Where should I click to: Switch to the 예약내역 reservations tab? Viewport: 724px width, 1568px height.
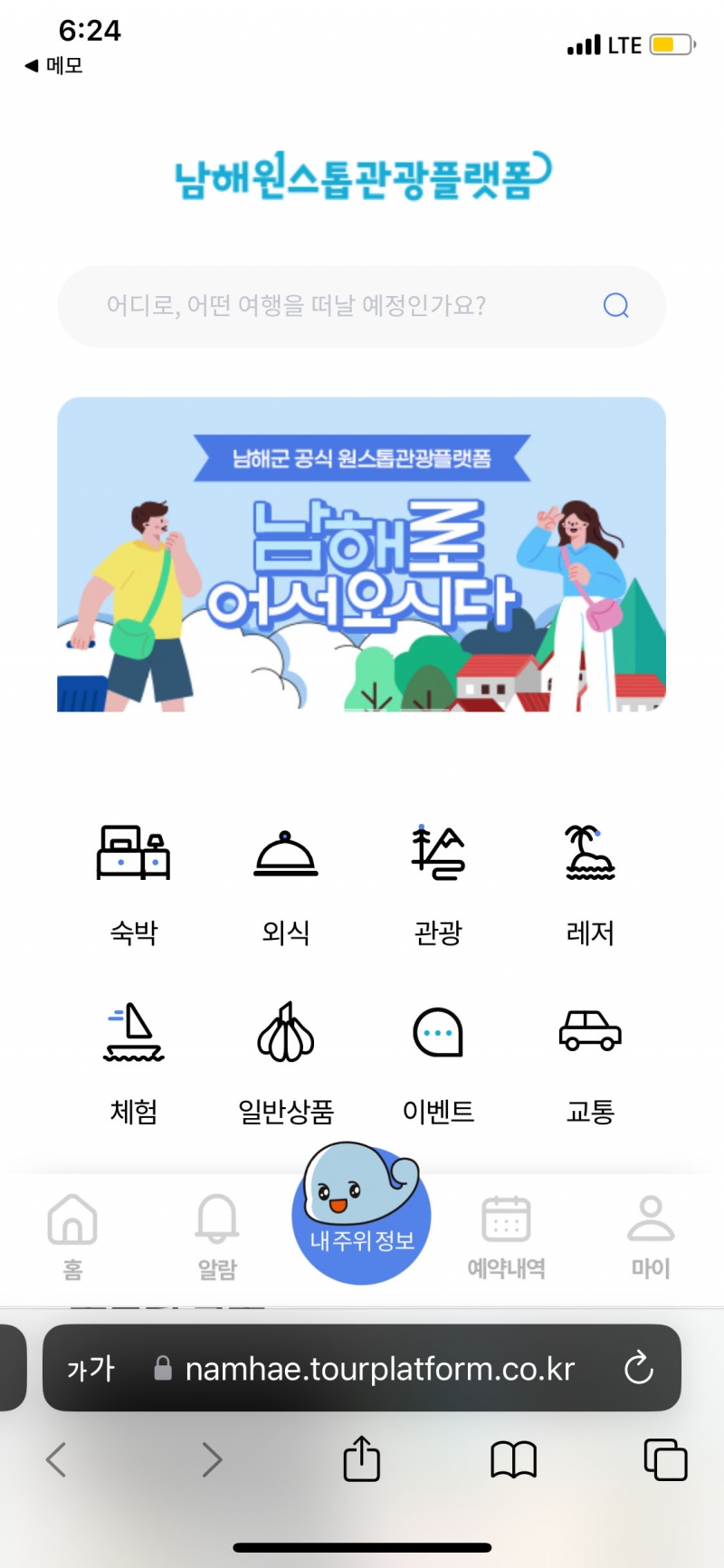coord(506,1237)
